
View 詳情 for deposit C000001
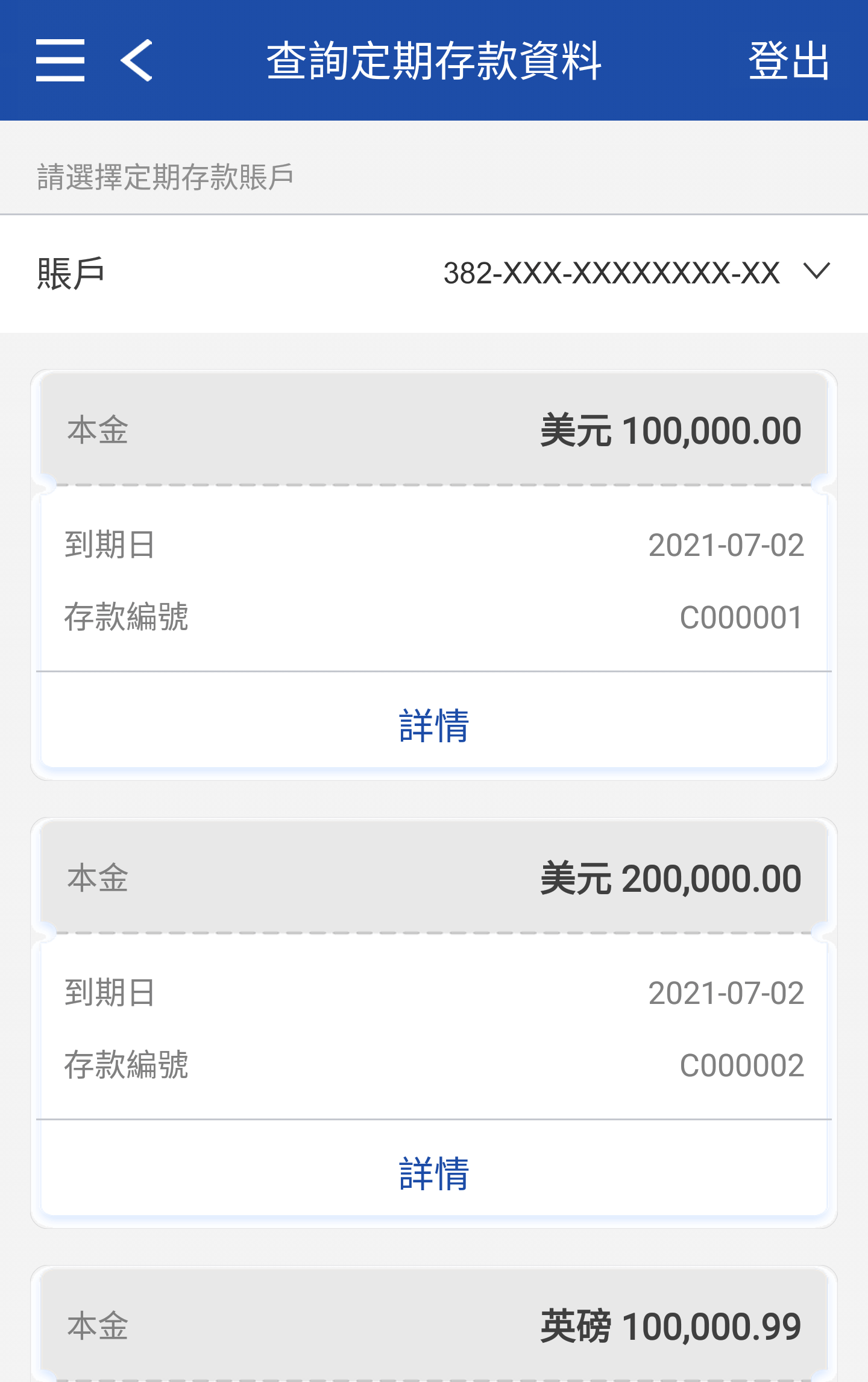click(434, 725)
